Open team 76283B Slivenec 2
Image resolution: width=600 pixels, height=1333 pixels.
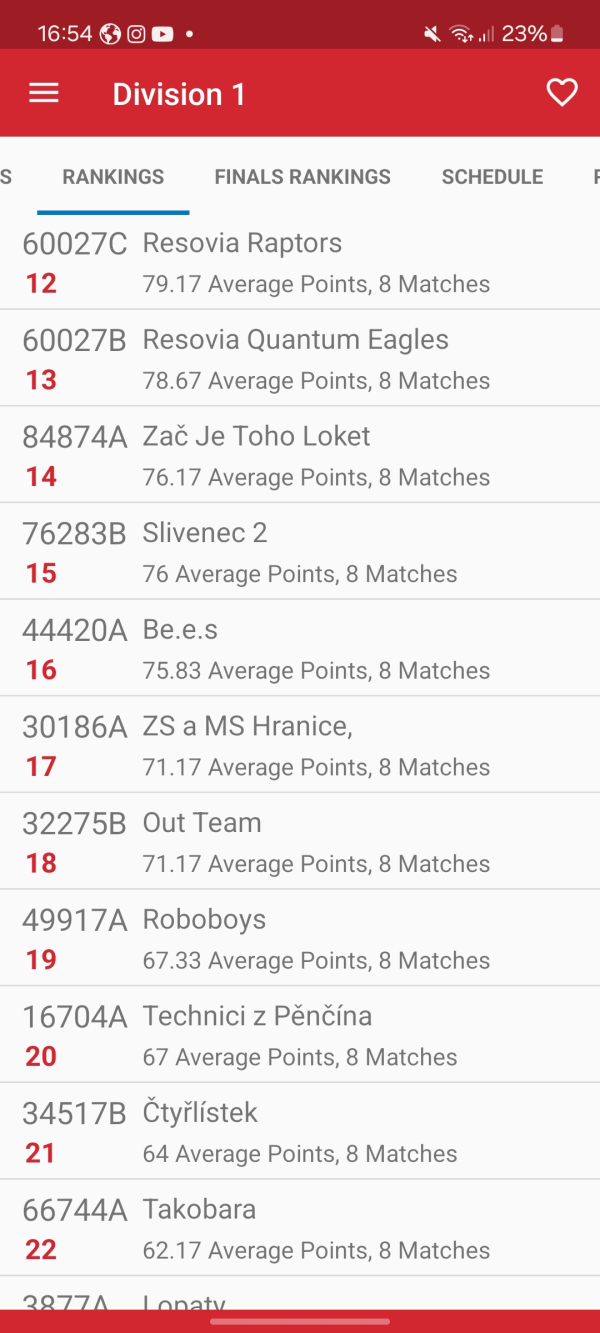[300, 552]
